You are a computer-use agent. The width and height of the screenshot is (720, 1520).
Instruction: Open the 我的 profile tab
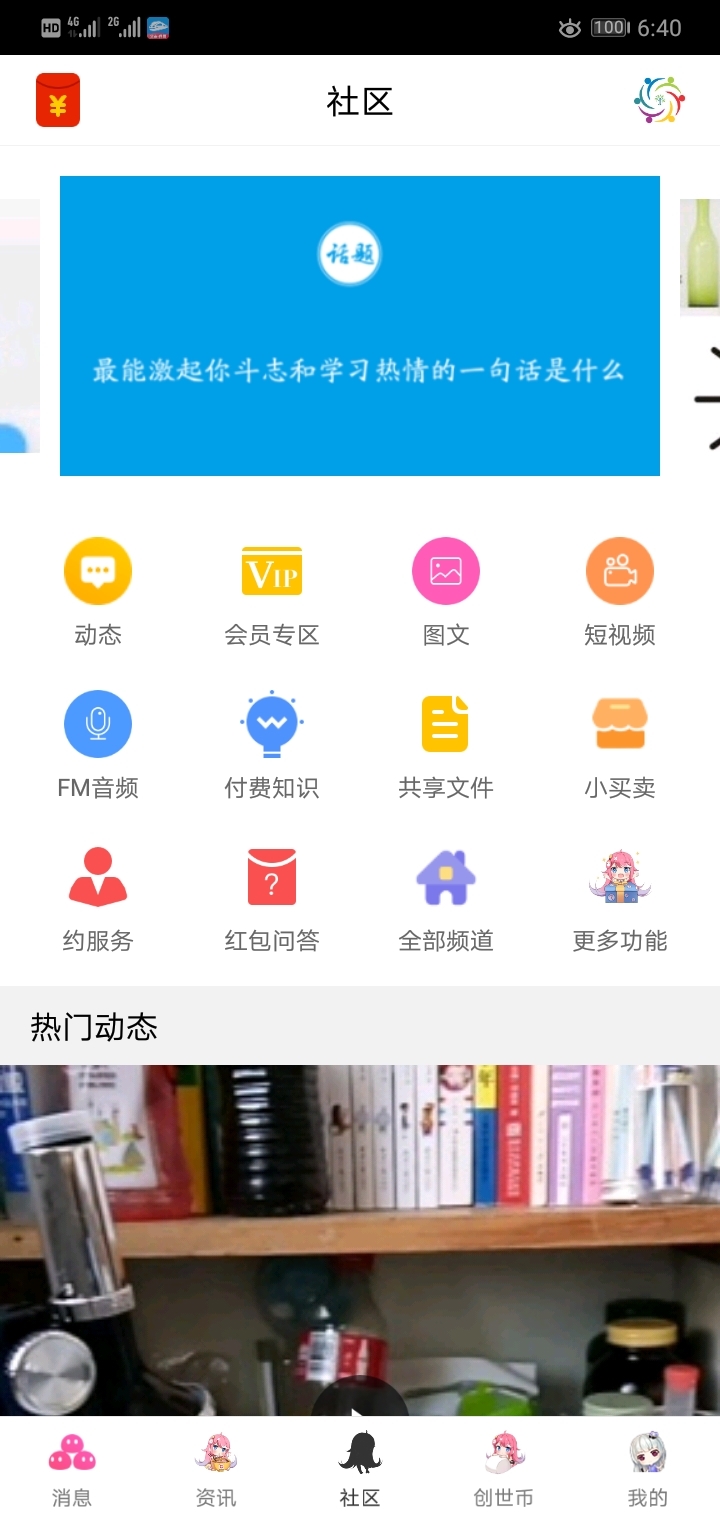pos(648,1468)
